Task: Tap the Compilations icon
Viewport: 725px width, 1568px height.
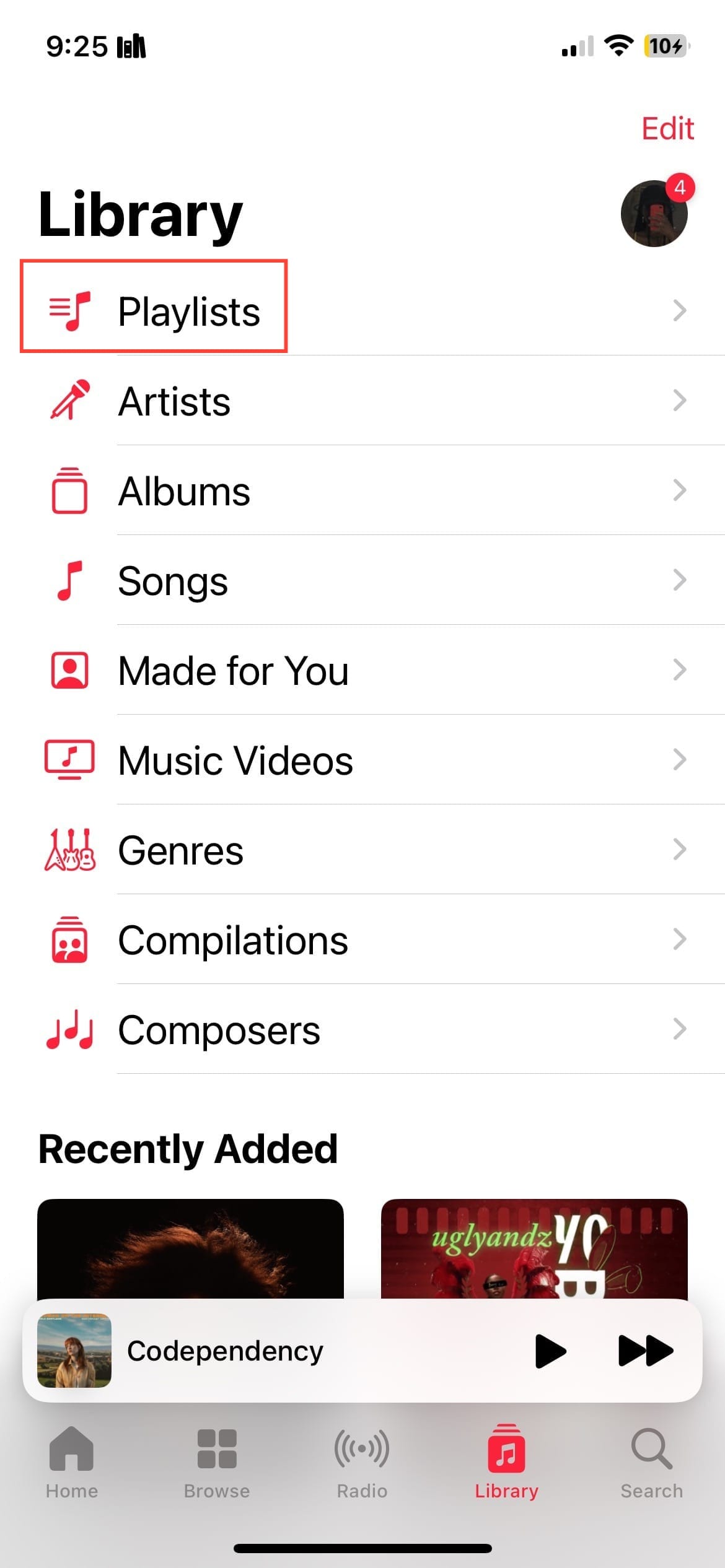Action: (x=70, y=939)
